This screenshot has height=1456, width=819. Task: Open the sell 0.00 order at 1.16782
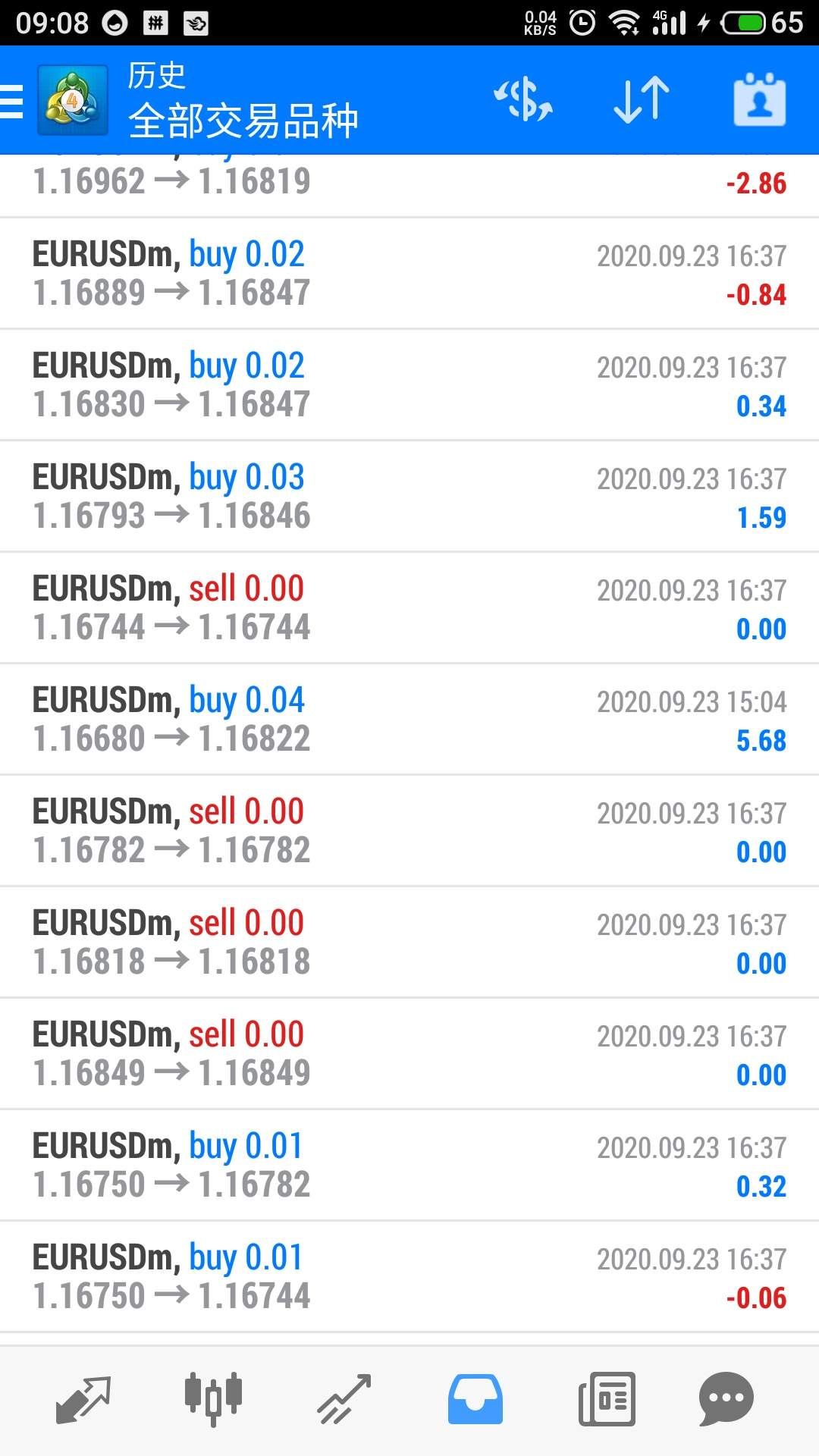[x=409, y=831]
